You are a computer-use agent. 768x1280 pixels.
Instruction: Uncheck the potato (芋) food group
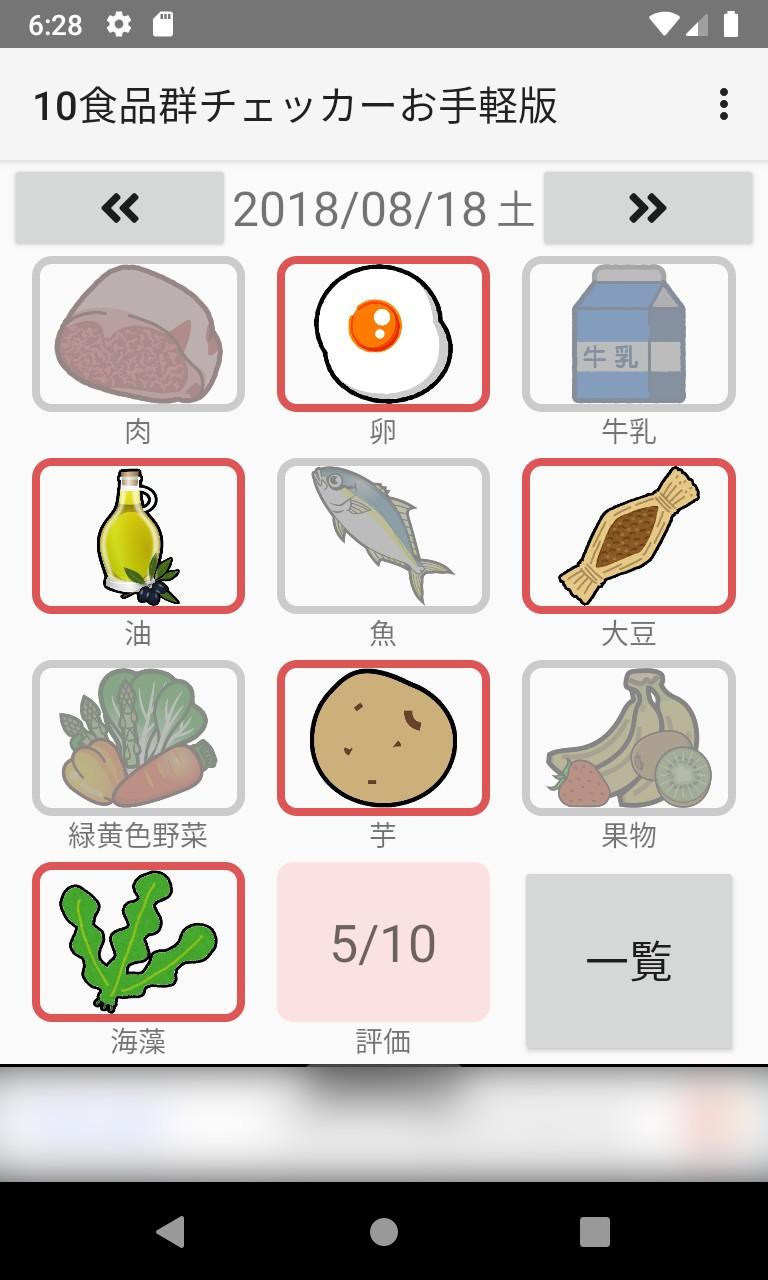[x=383, y=738]
